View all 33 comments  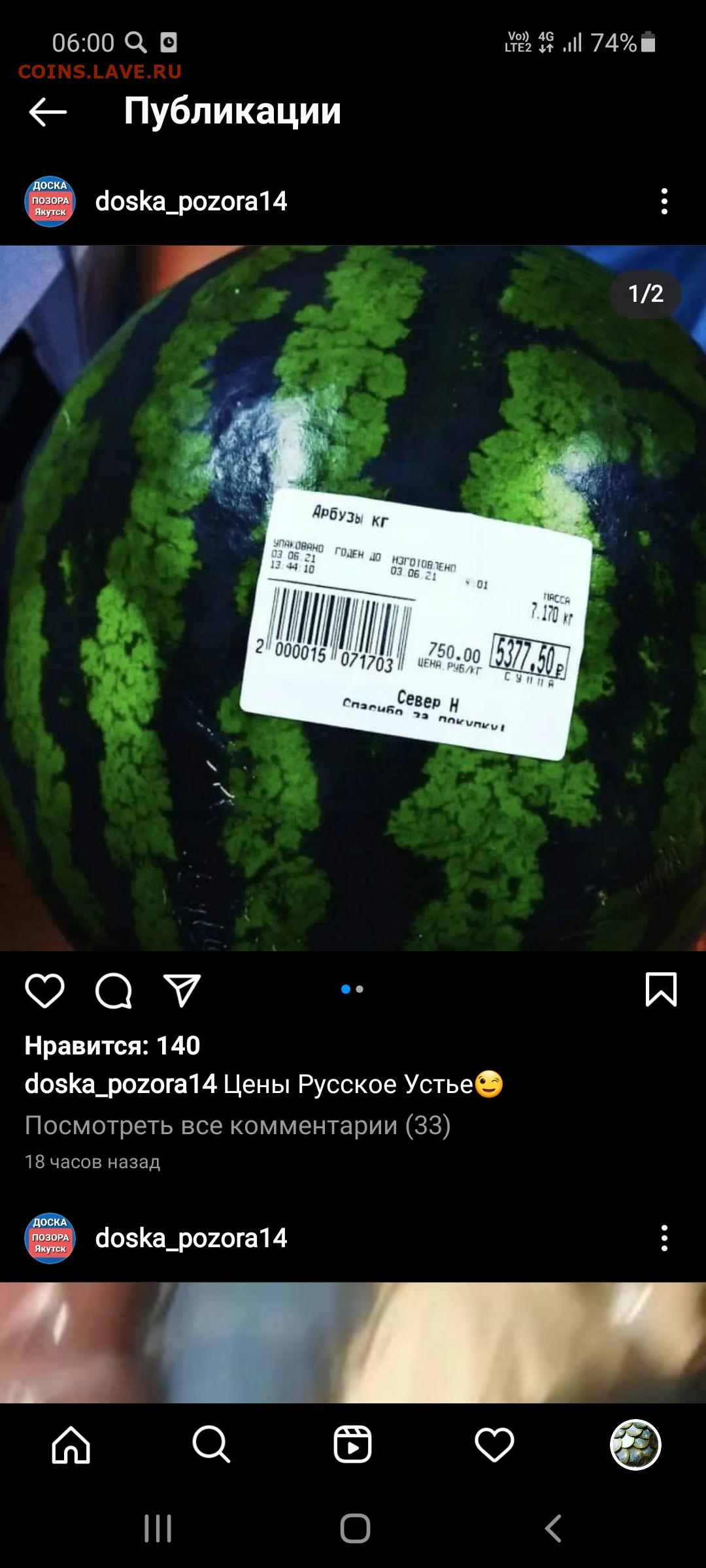pyautogui.click(x=237, y=1125)
